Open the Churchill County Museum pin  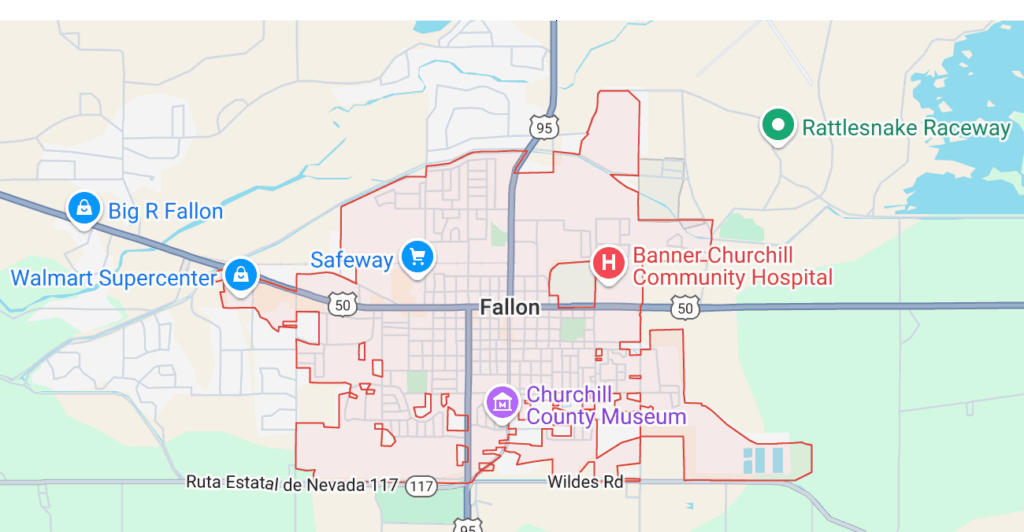pos(502,403)
